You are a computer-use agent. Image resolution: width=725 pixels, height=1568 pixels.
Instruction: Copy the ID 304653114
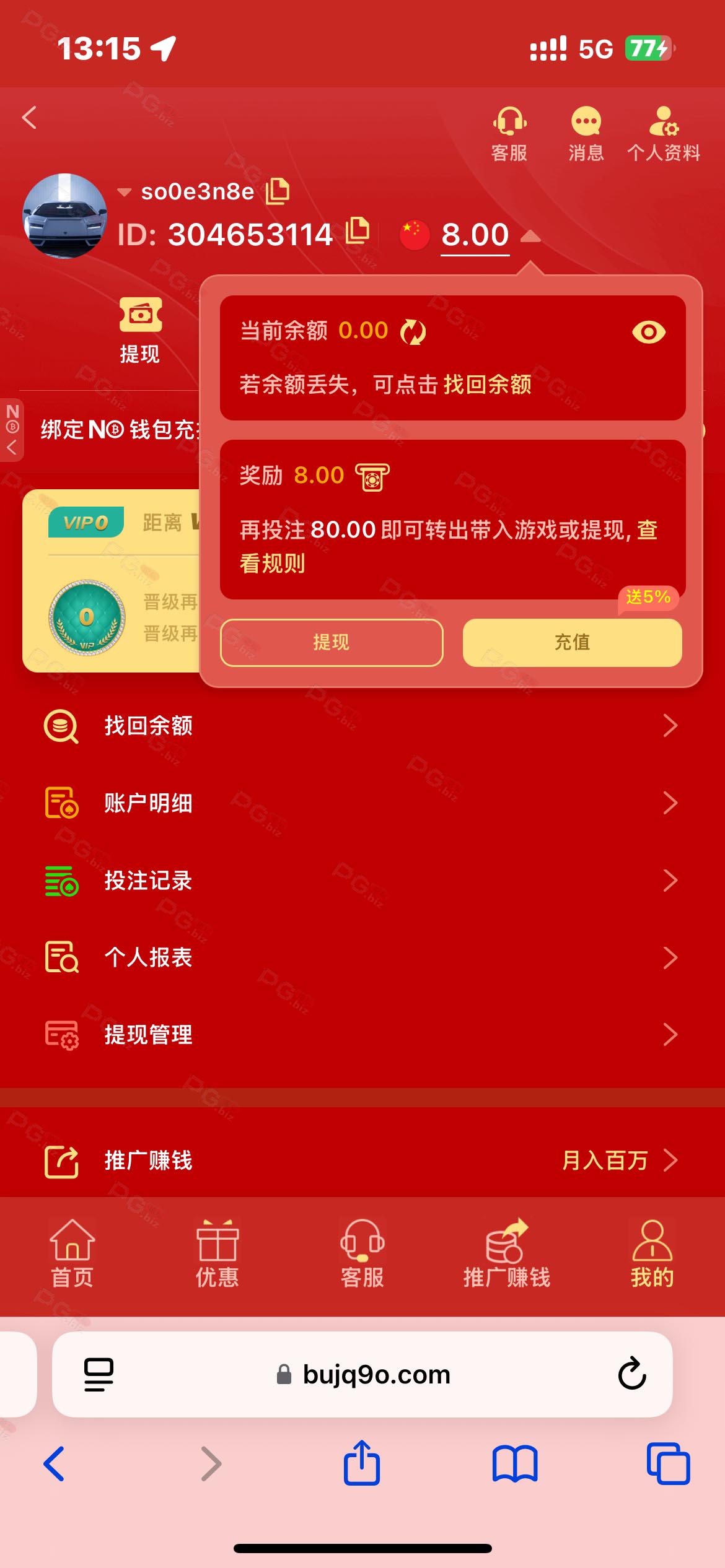point(357,231)
